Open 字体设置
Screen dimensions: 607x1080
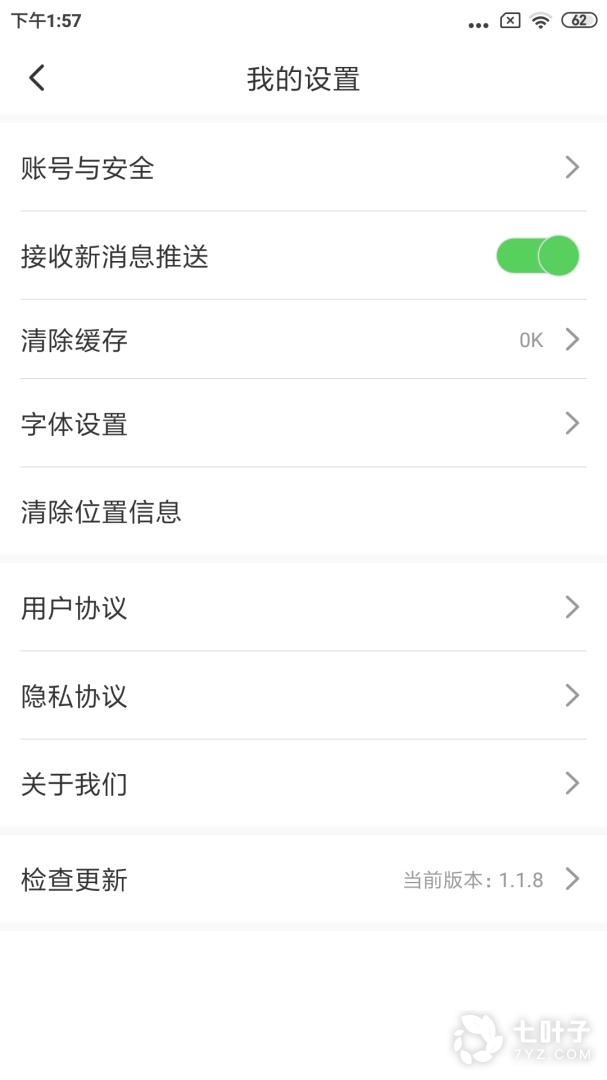(x=300, y=424)
